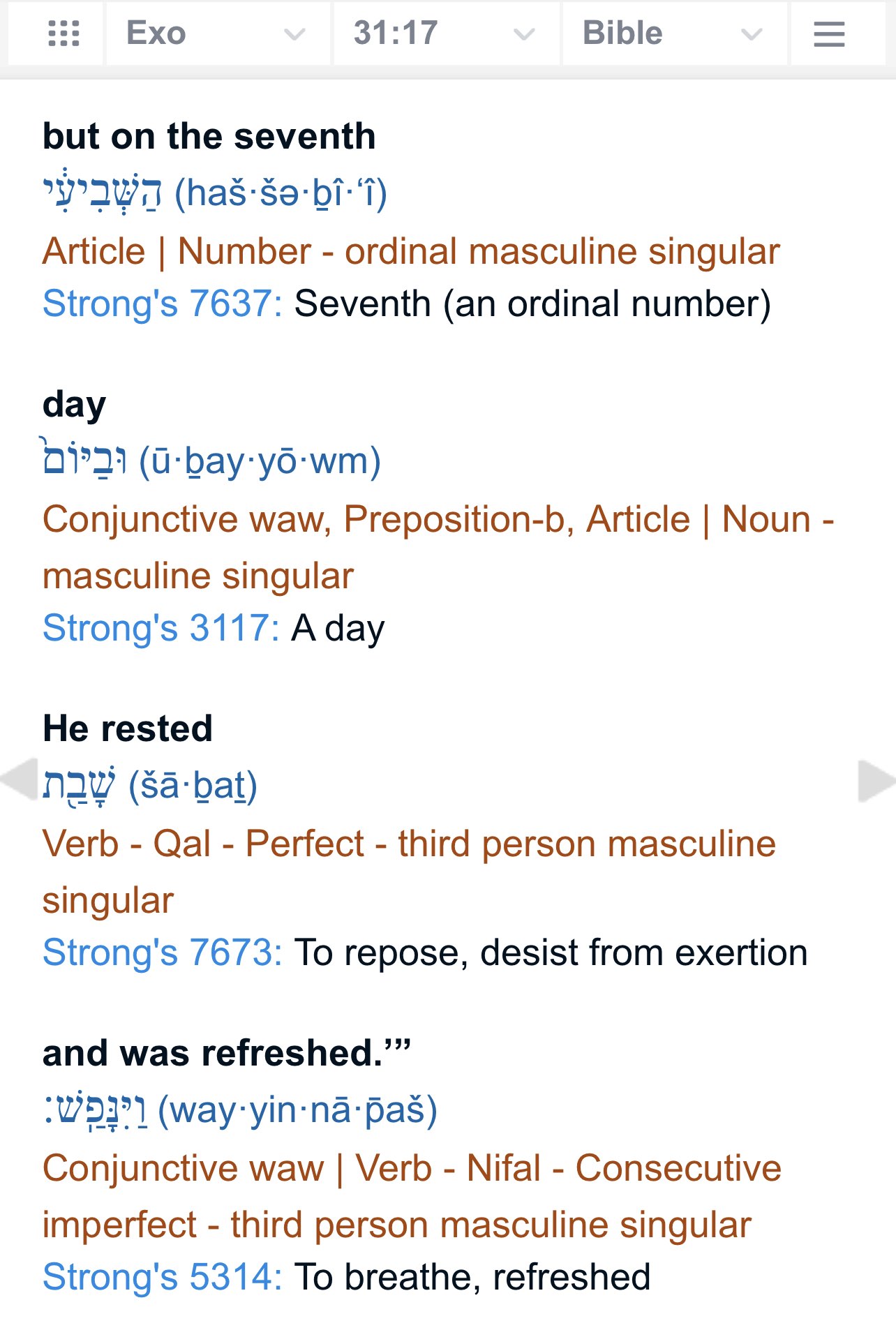896x1337 pixels.
Task: Open the 31:17 verse dropdown
Action: point(445,33)
